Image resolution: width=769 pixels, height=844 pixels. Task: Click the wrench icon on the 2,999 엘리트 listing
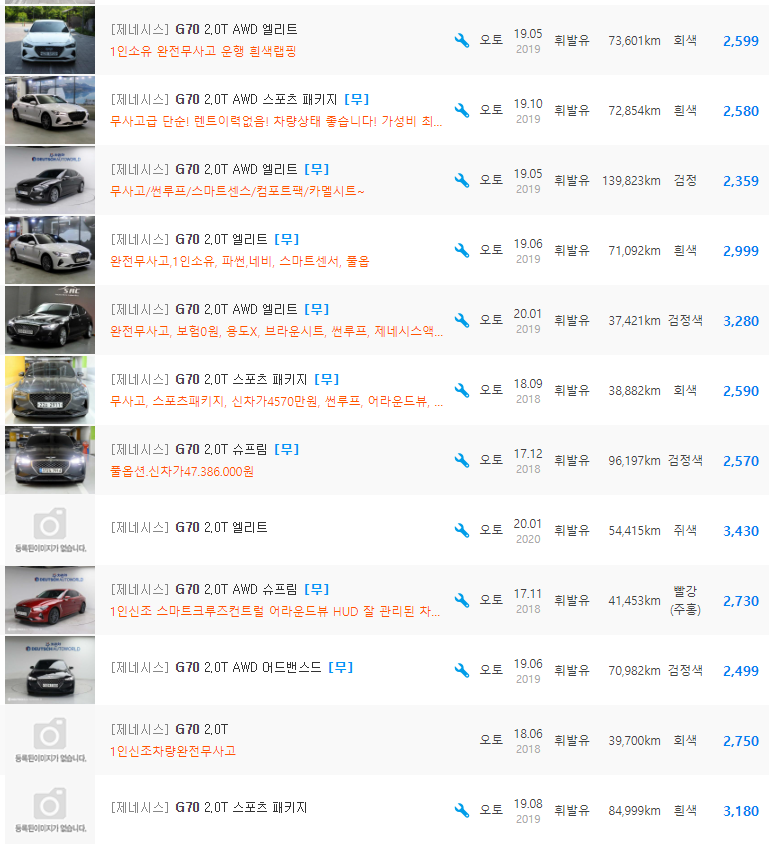[461, 250]
